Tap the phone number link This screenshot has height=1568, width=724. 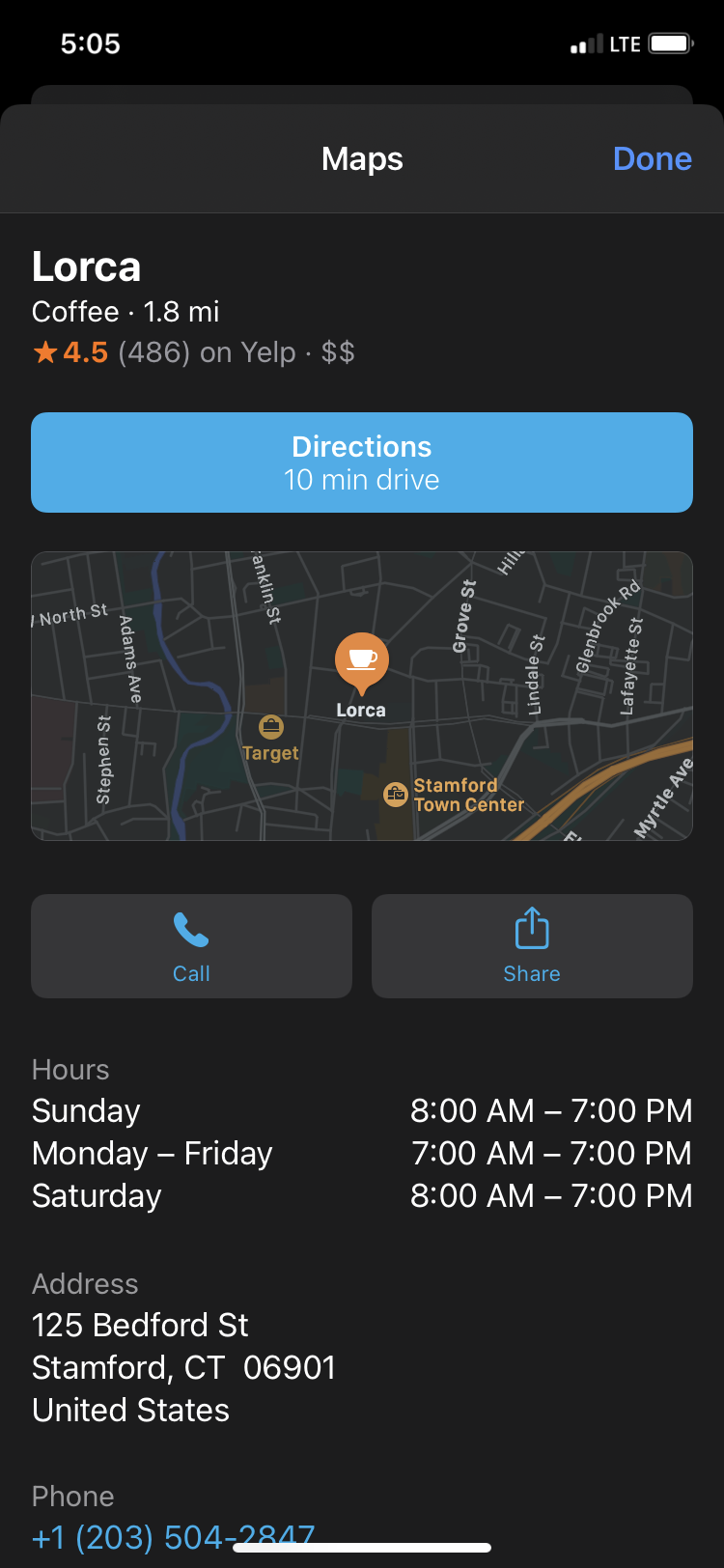tap(174, 1535)
